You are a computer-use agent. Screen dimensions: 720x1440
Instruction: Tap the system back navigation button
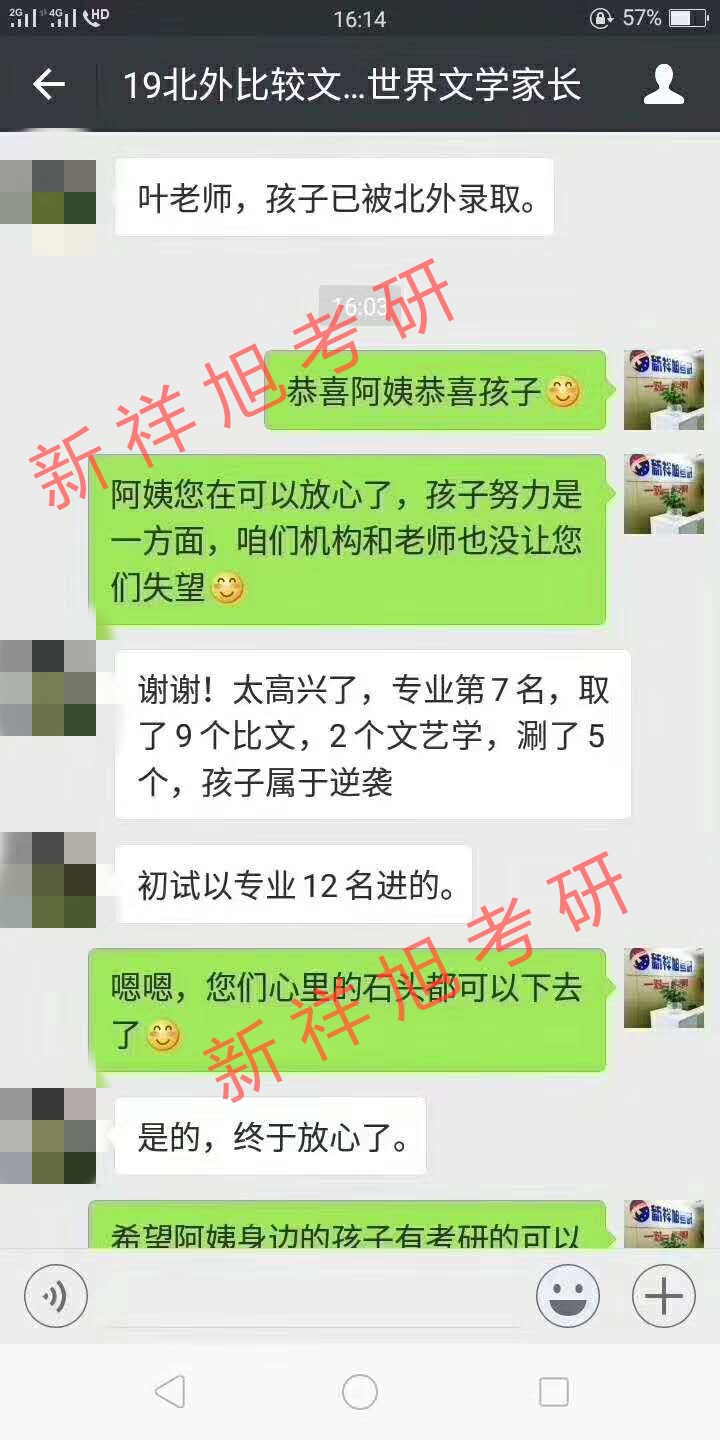point(169,1391)
